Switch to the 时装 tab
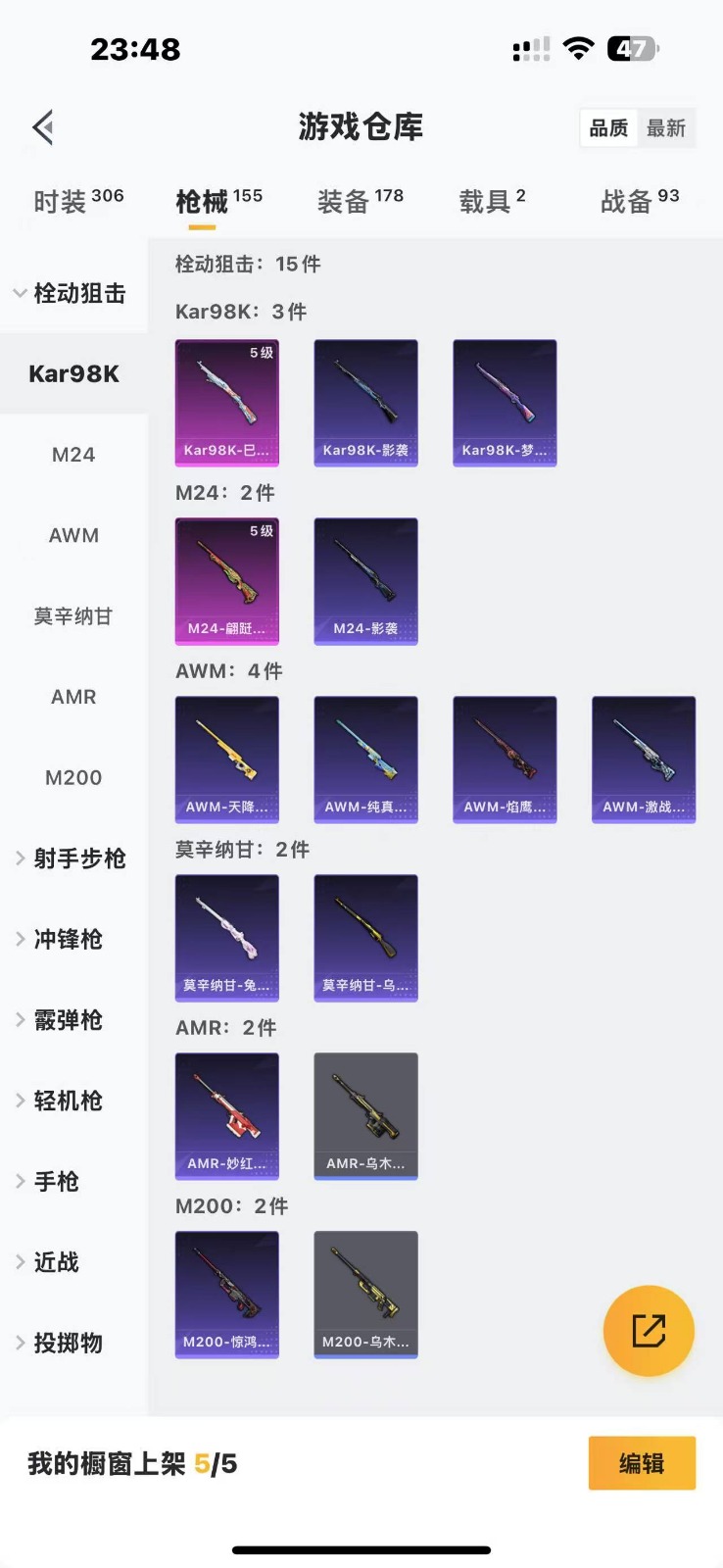This screenshot has height=1568, width=723. pos(78,201)
